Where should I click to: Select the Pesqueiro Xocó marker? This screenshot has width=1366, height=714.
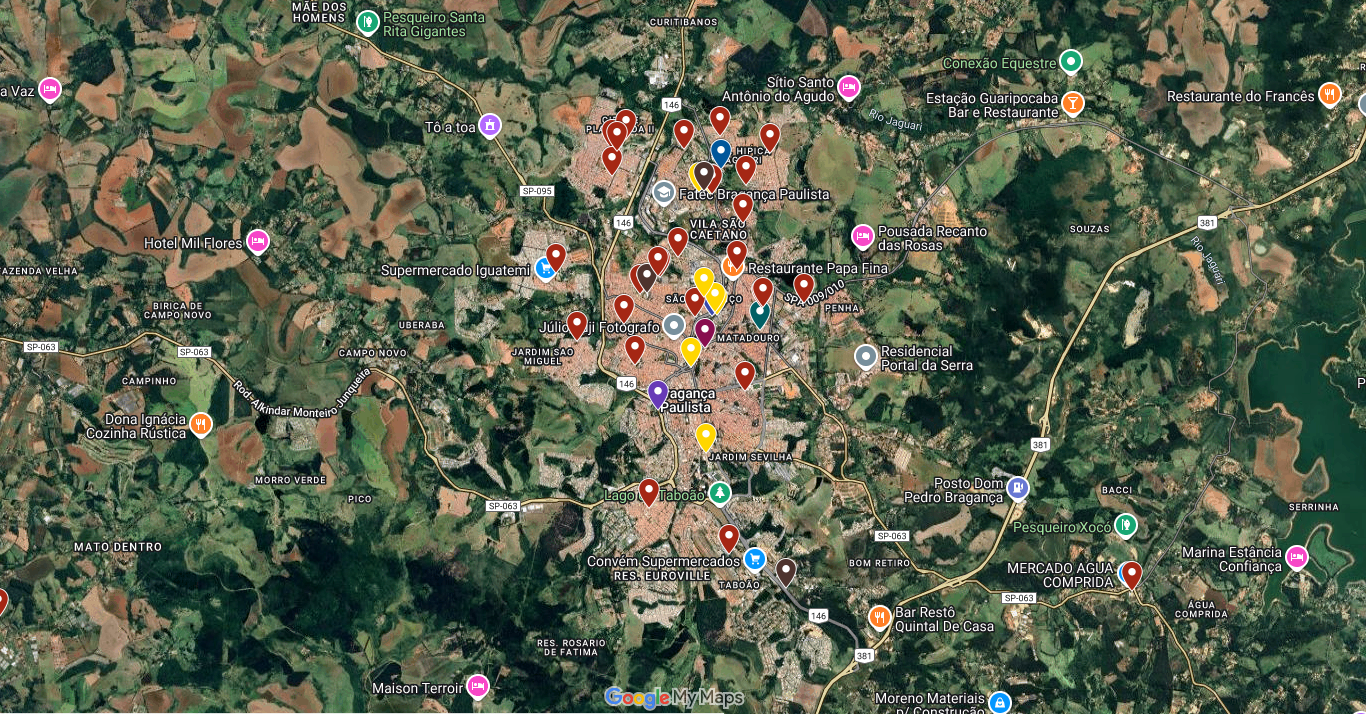(x=1126, y=524)
